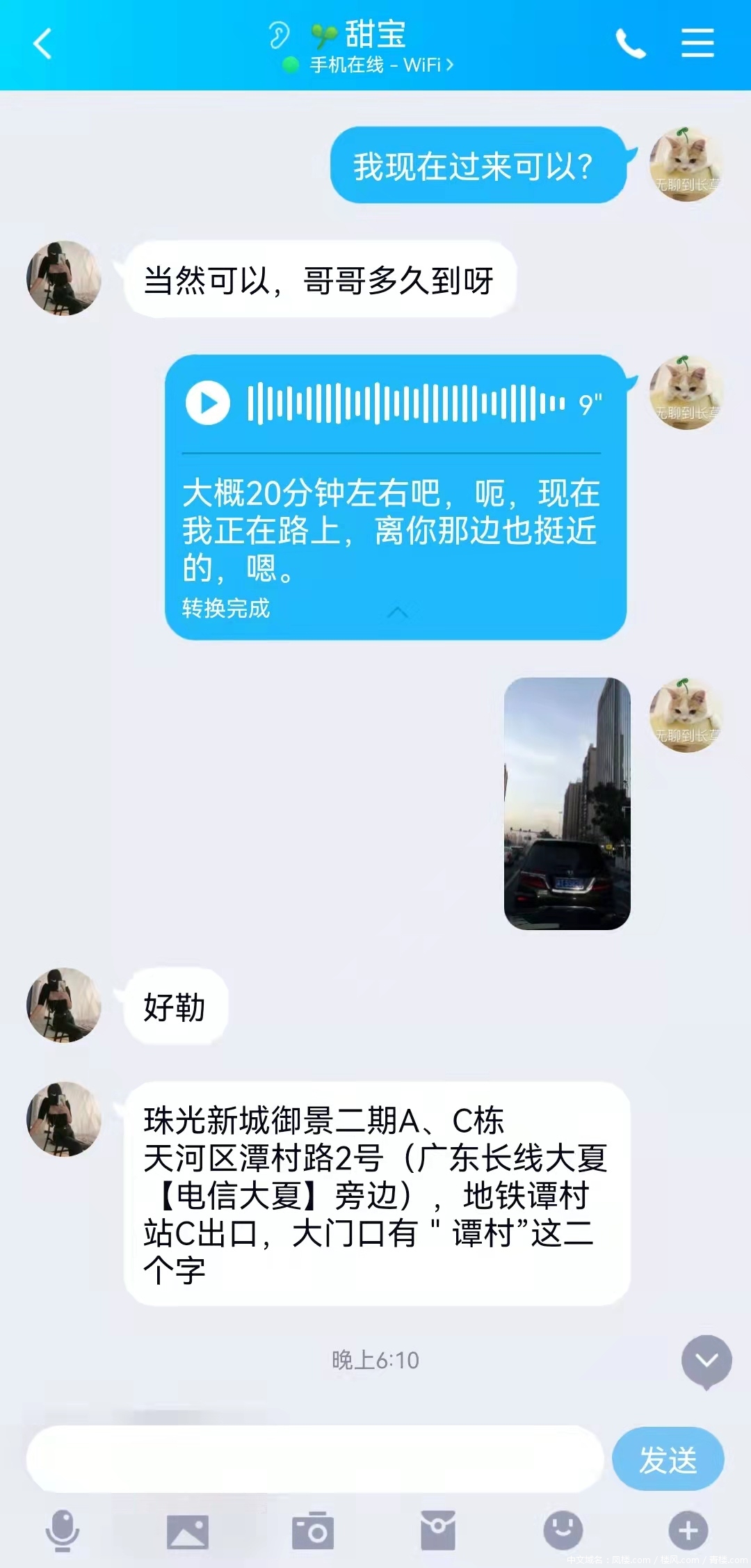Play the 9-second voice message
This screenshot has height=1568, width=751.
pos(207,403)
